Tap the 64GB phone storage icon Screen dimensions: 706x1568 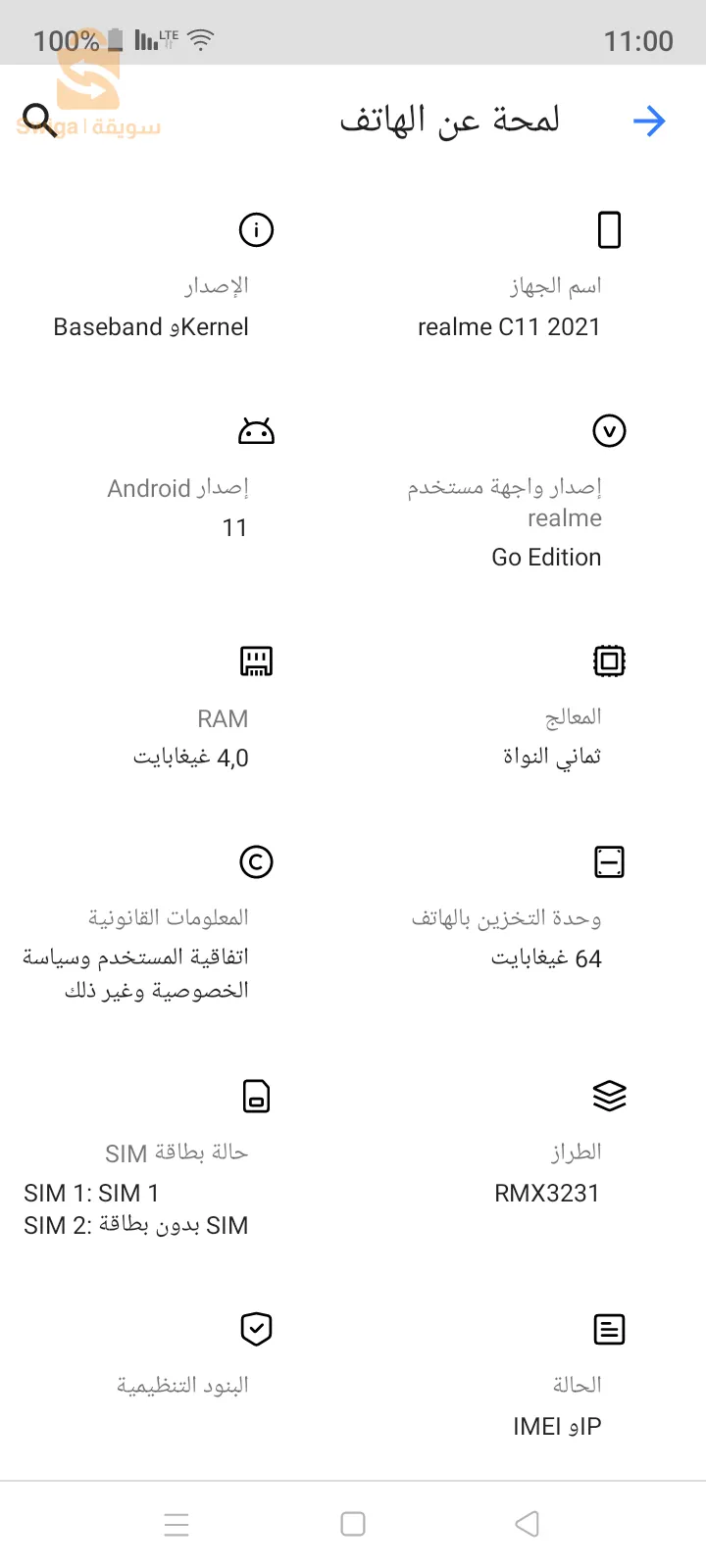coord(609,861)
